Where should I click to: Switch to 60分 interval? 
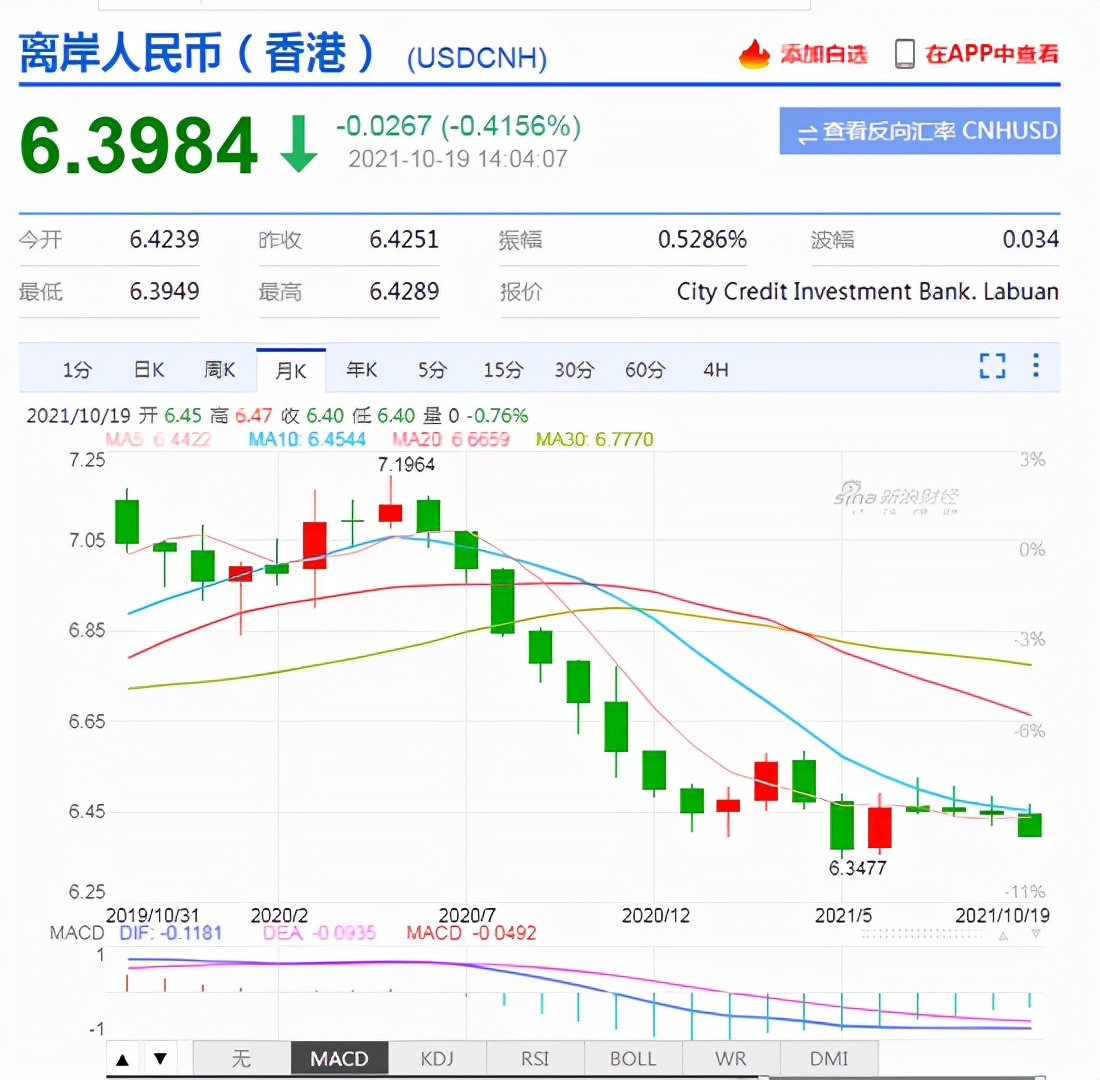click(645, 370)
